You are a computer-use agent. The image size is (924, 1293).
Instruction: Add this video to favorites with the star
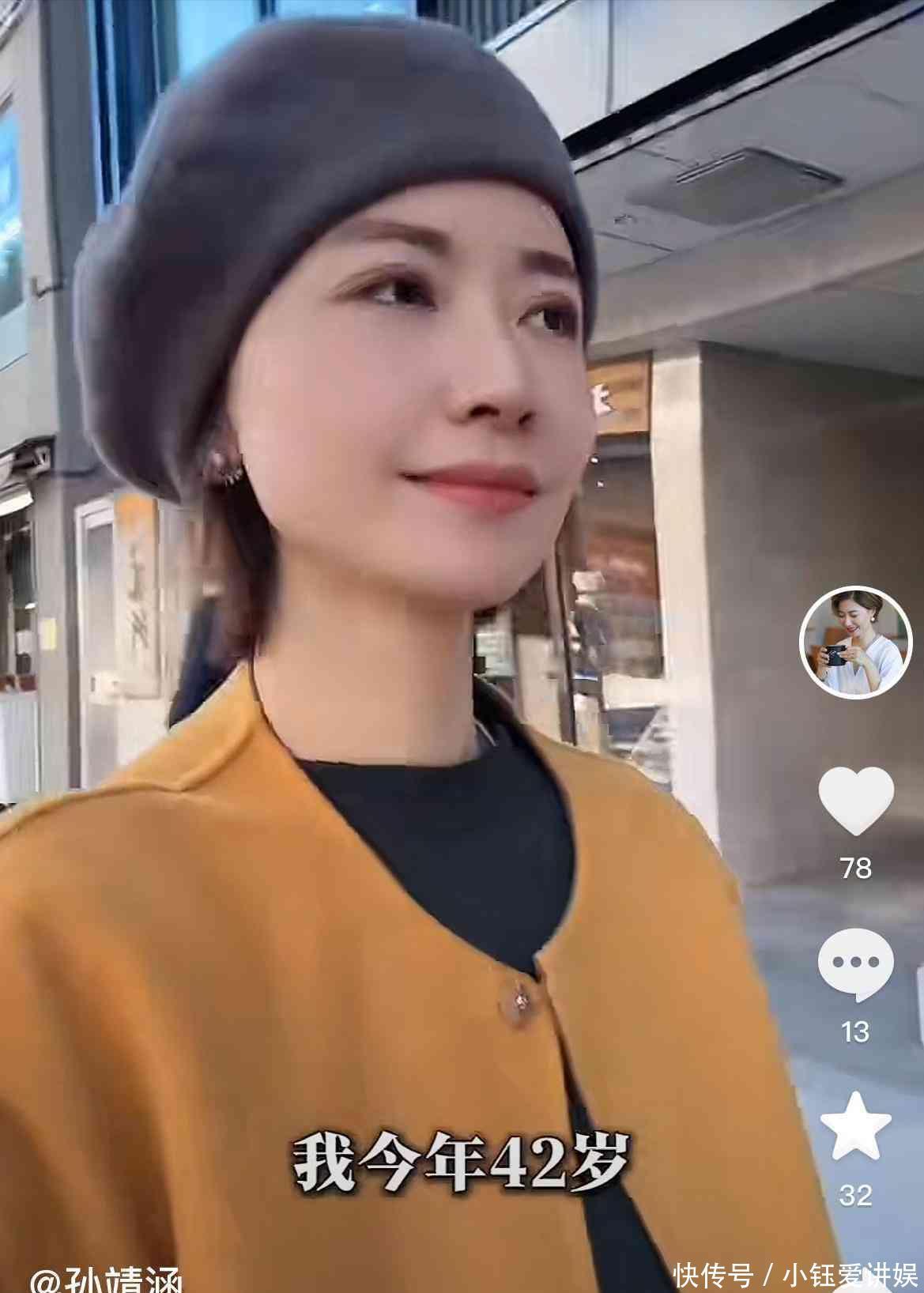pyautogui.click(x=855, y=1126)
